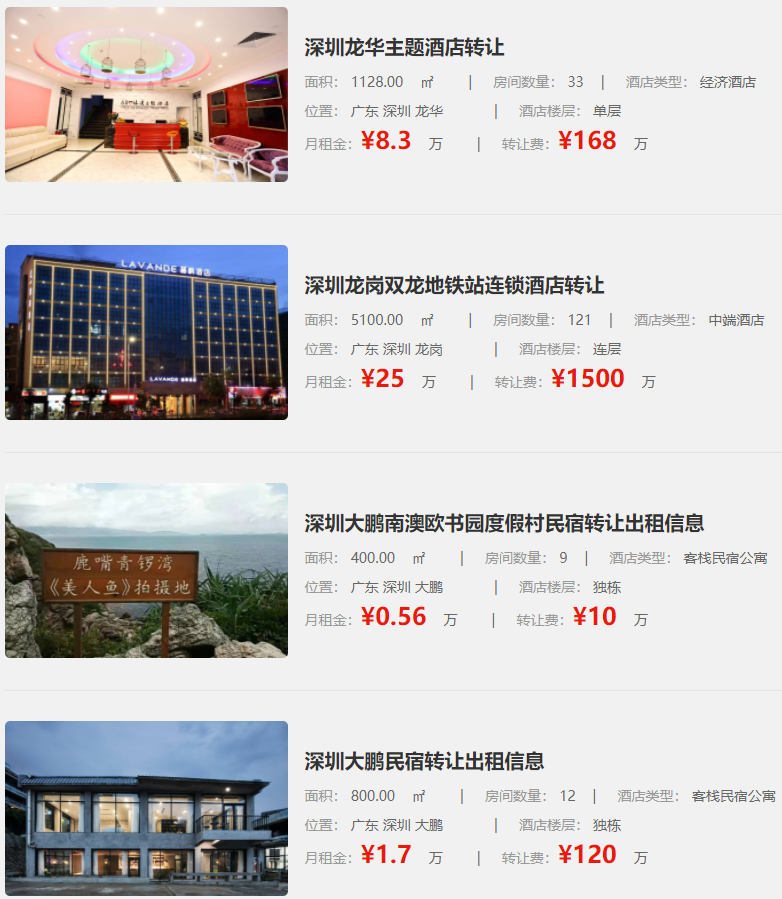This screenshot has width=782, height=899.
Task: View the 鹿嘴青锣湾 seaside sign photo
Action: (x=146, y=570)
